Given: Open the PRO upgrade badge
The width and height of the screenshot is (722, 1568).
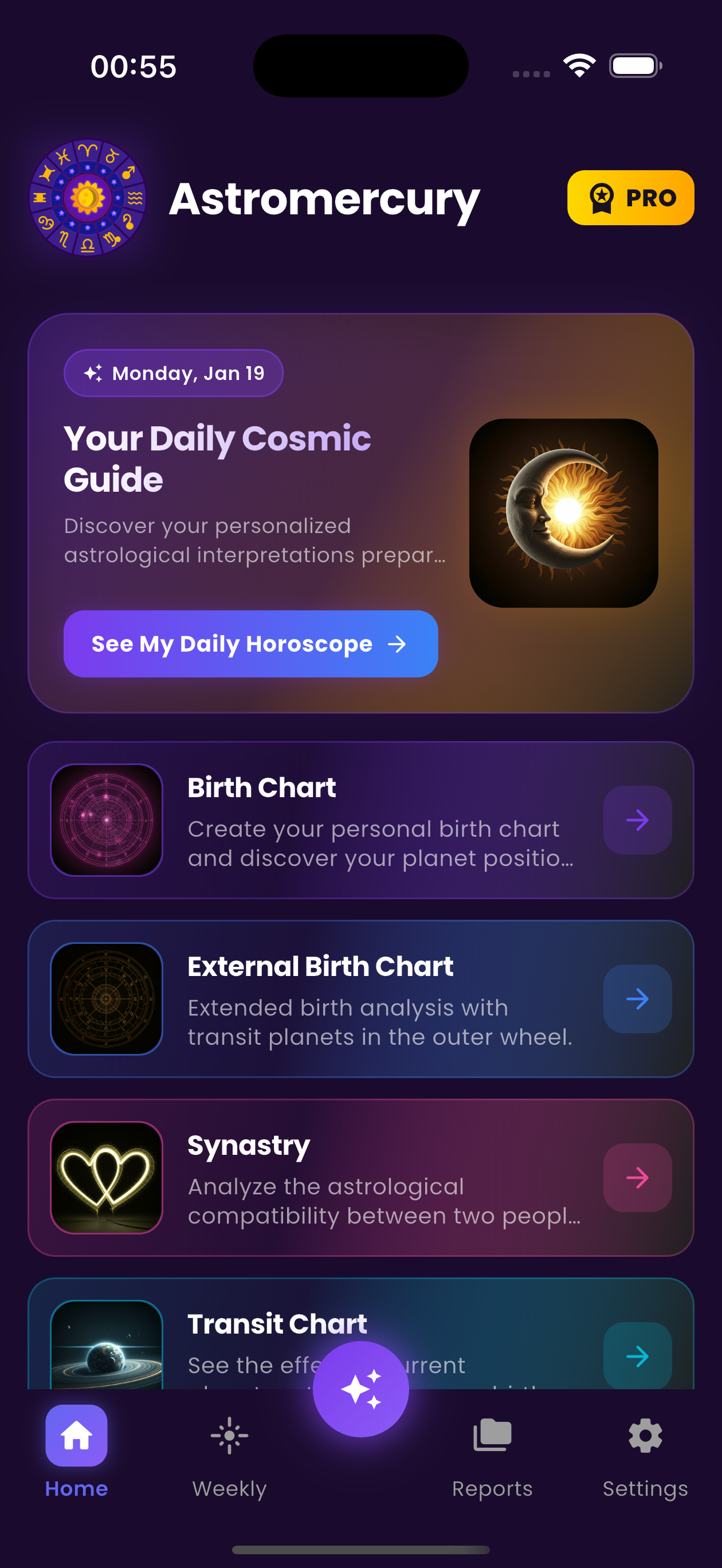Looking at the screenshot, I should [630, 198].
